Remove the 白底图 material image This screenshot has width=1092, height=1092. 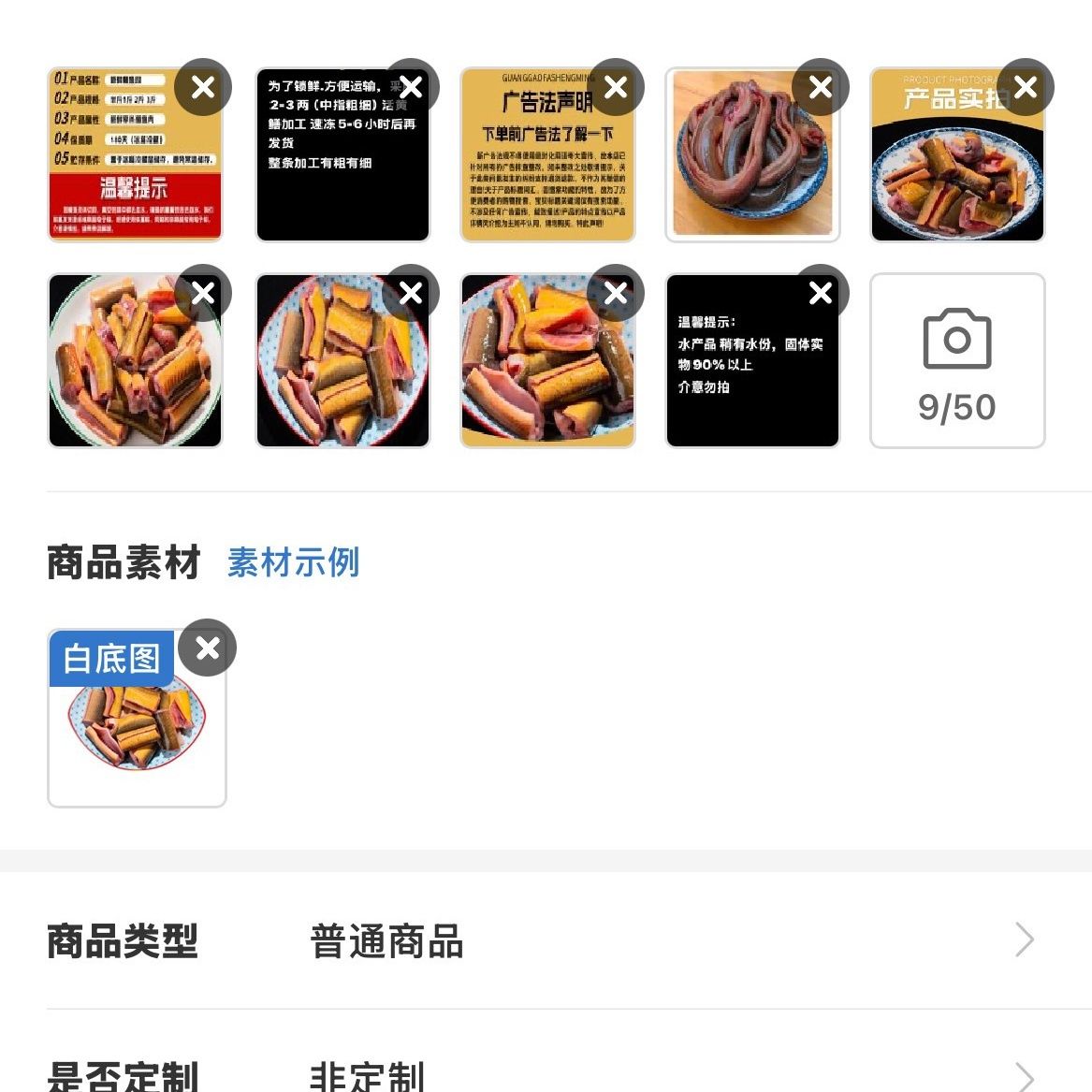208,648
